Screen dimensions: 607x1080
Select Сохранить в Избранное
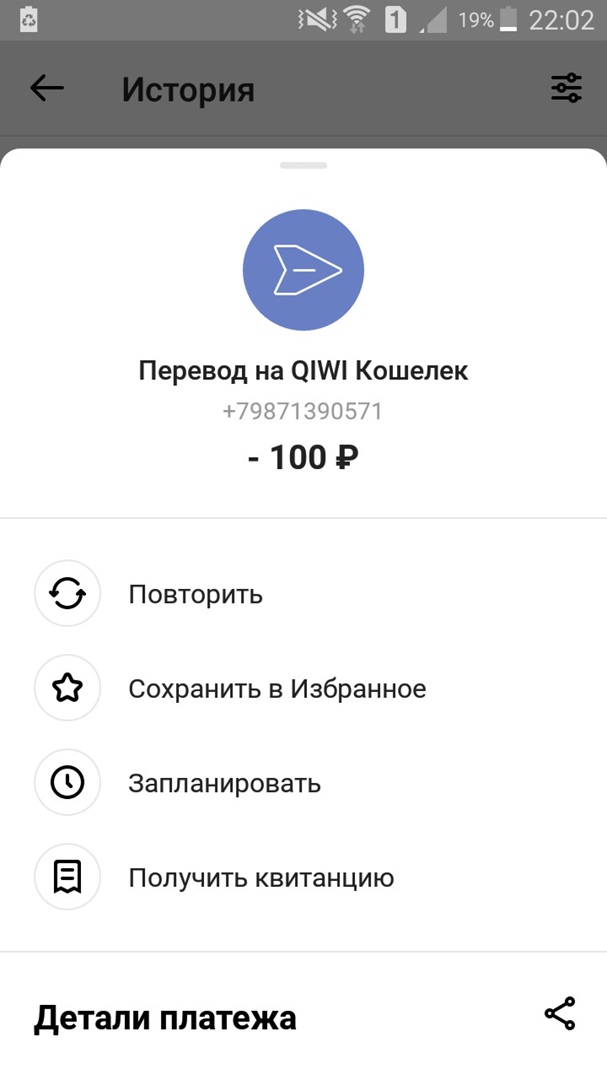[276, 688]
